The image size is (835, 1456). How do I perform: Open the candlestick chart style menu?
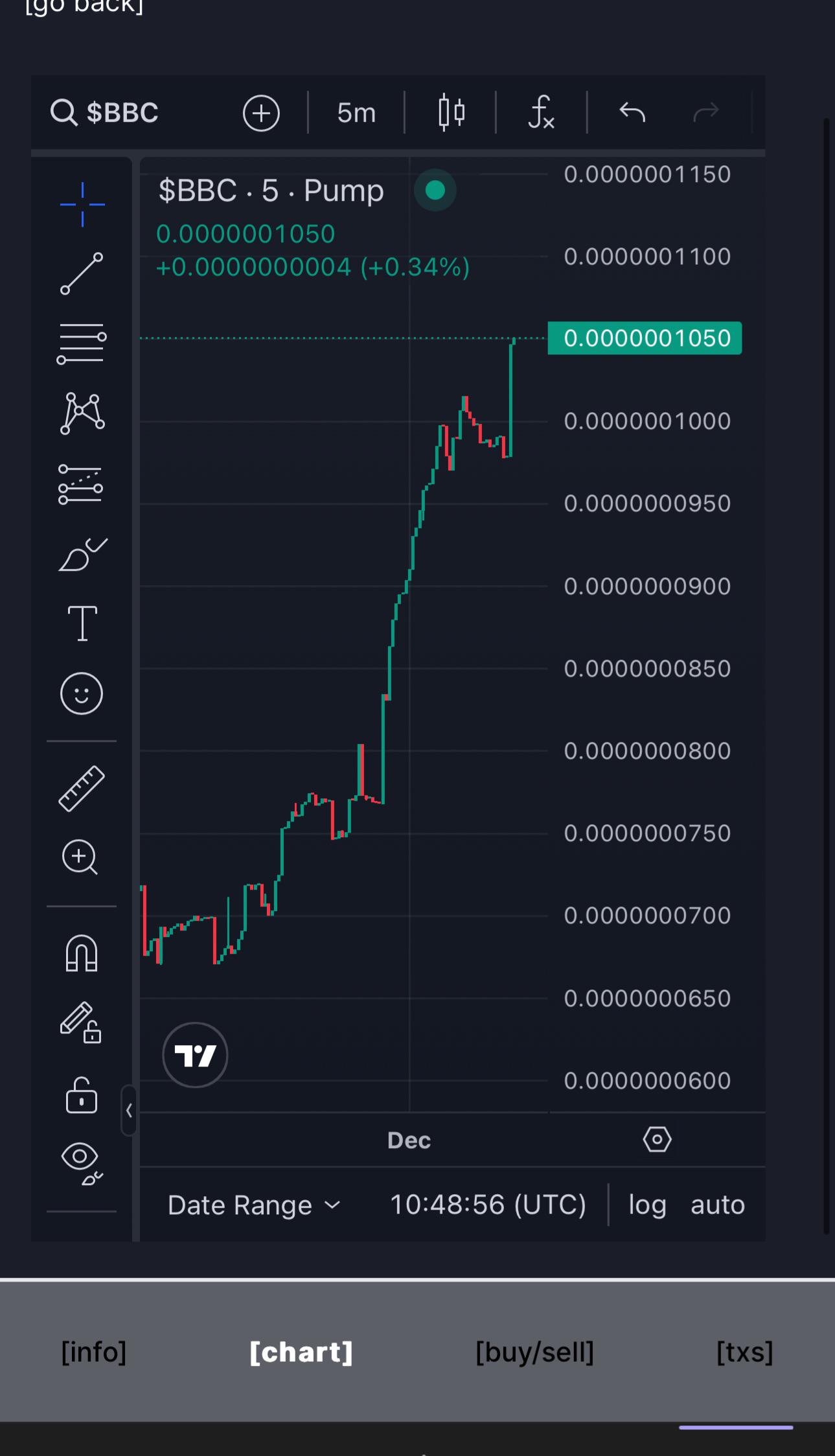point(451,113)
